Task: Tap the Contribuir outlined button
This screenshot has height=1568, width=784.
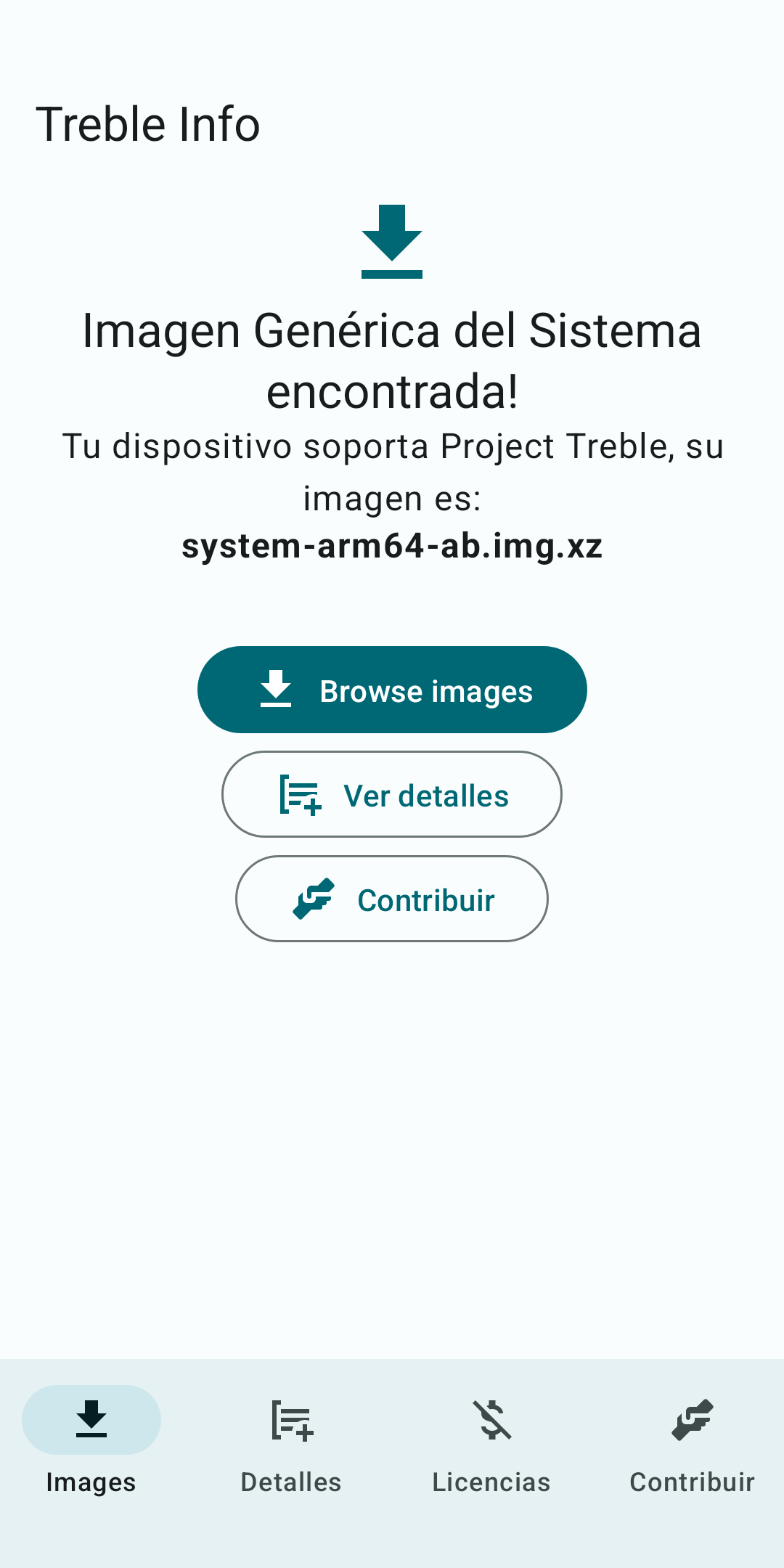Action: [392, 899]
